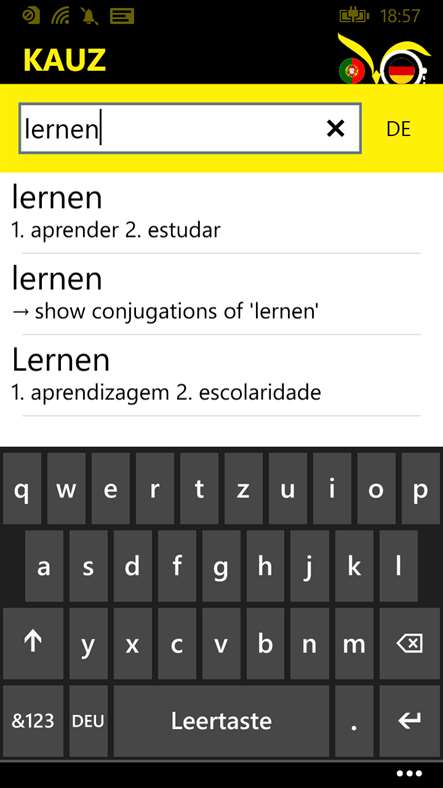Focus the lernen search field
The width and height of the screenshot is (443, 788).
pos(190,129)
